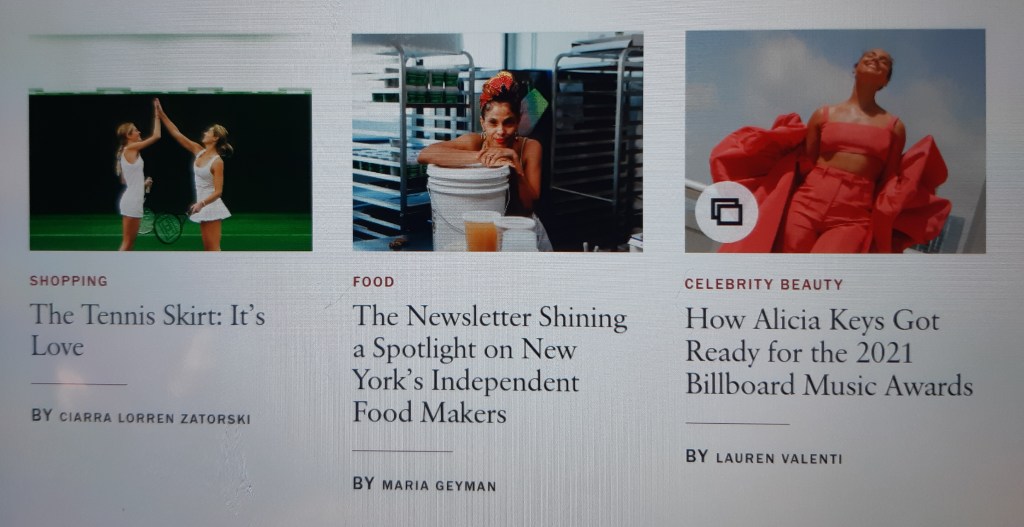Go to the Shopping category
This screenshot has height=527, width=1024.
click(68, 281)
